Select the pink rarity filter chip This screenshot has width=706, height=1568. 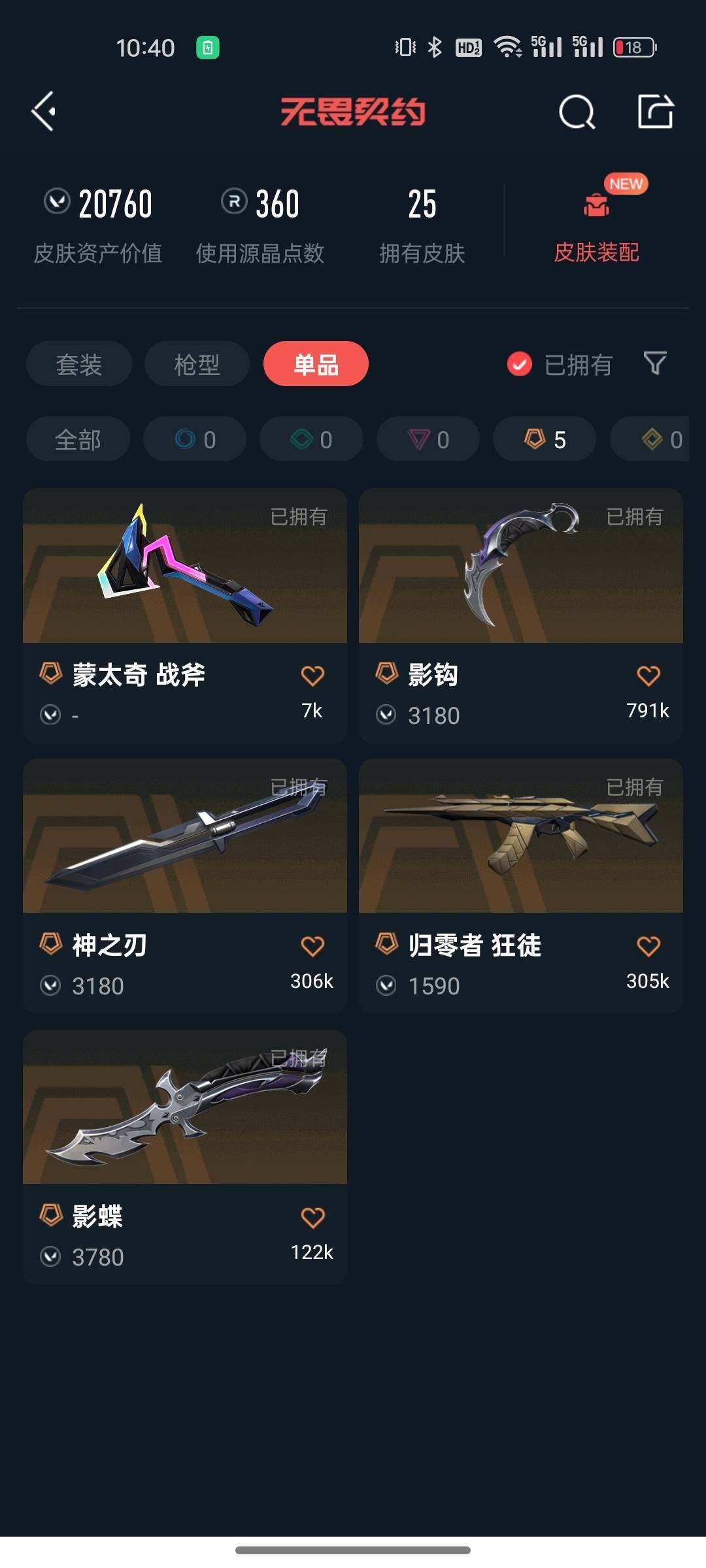pyautogui.click(x=427, y=439)
